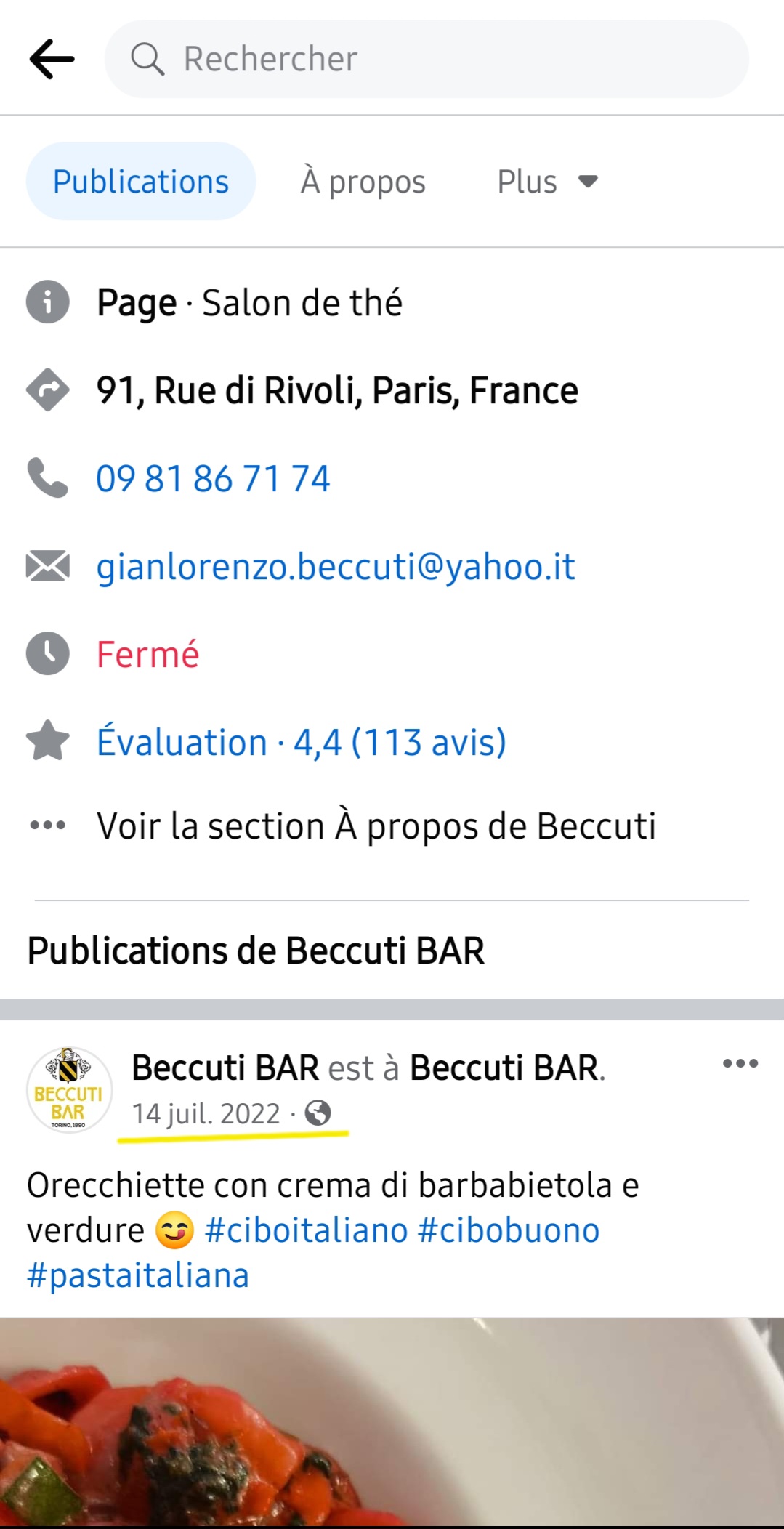Expand the Plus dropdown menu
Image resolution: width=784 pixels, height=1529 pixels.
coord(547,181)
